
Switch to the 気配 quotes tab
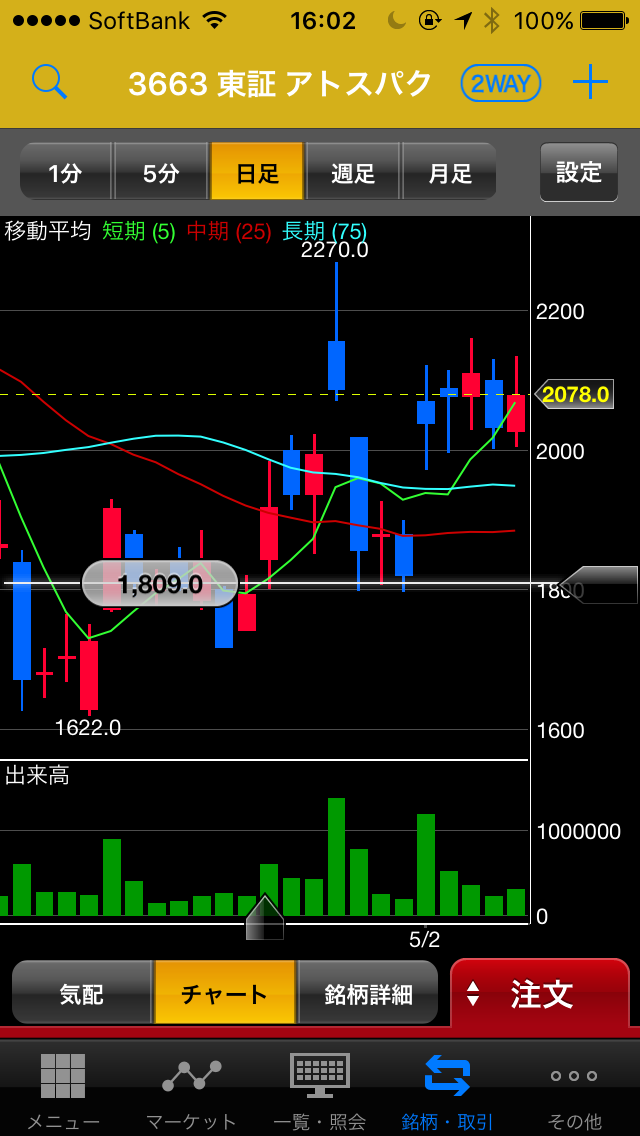[x=82, y=993]
